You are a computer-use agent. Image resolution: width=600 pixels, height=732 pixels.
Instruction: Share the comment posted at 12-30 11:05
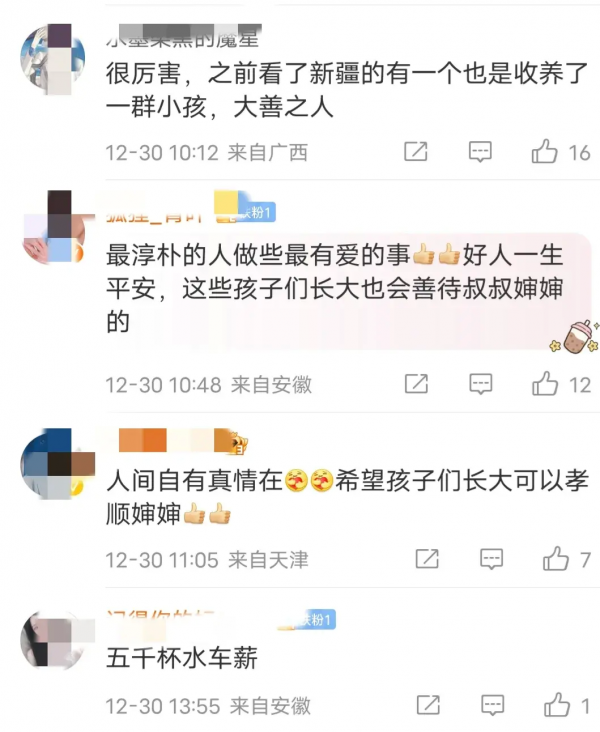point(426,558)
